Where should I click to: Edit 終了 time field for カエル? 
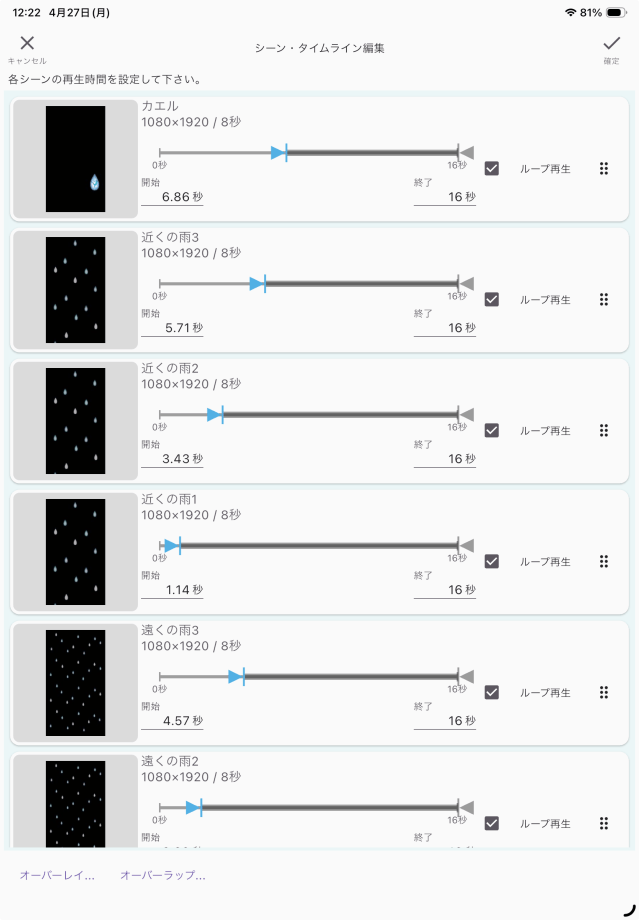point(445,197)
